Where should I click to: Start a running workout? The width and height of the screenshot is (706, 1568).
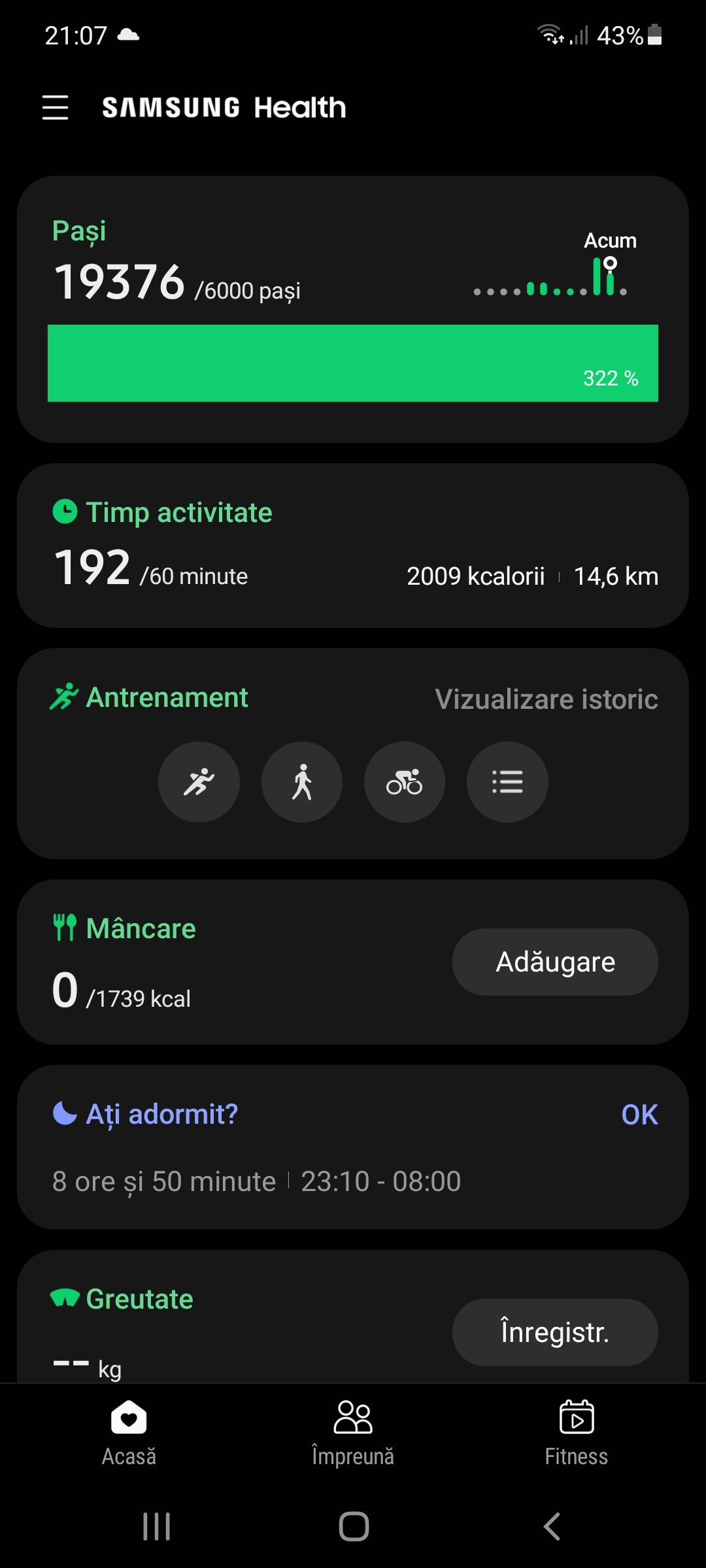[199, 782]
